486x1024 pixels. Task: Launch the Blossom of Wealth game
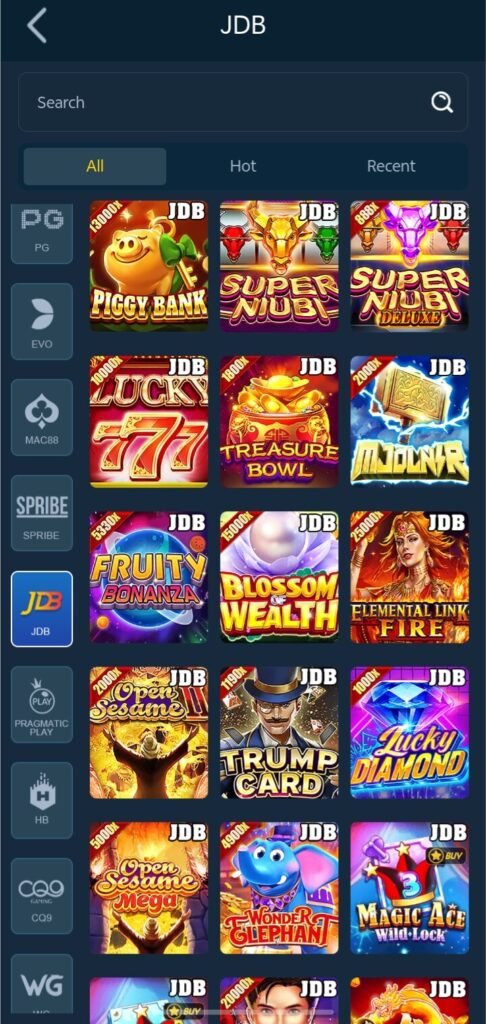tap(279, 577)
